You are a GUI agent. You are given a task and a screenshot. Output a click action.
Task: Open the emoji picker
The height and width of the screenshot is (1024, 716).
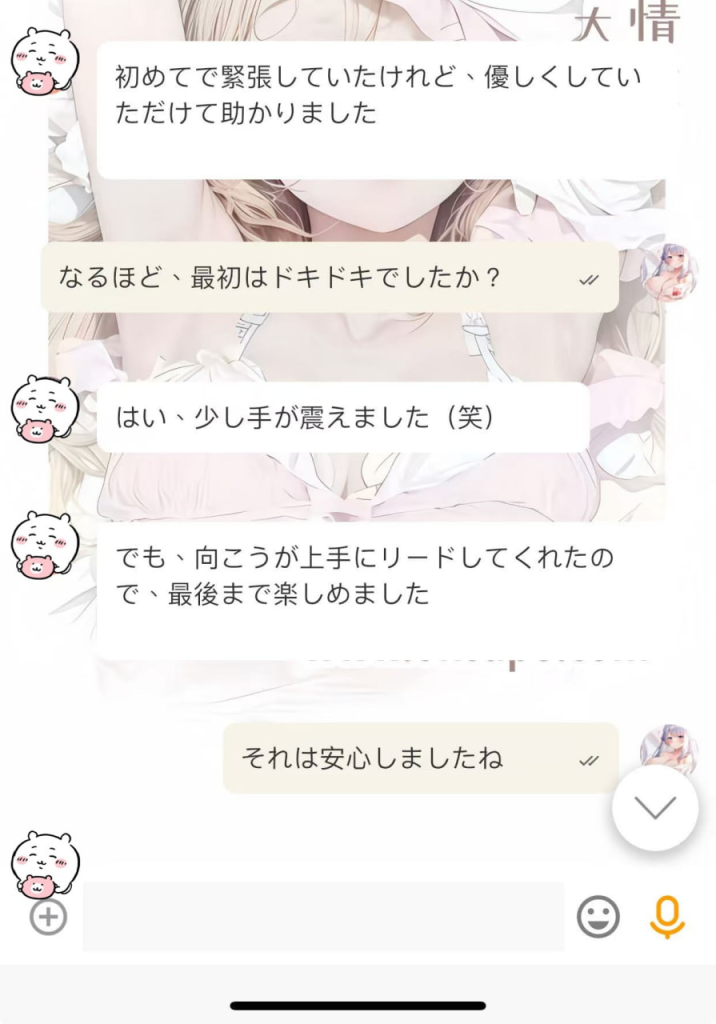[598, 917]
